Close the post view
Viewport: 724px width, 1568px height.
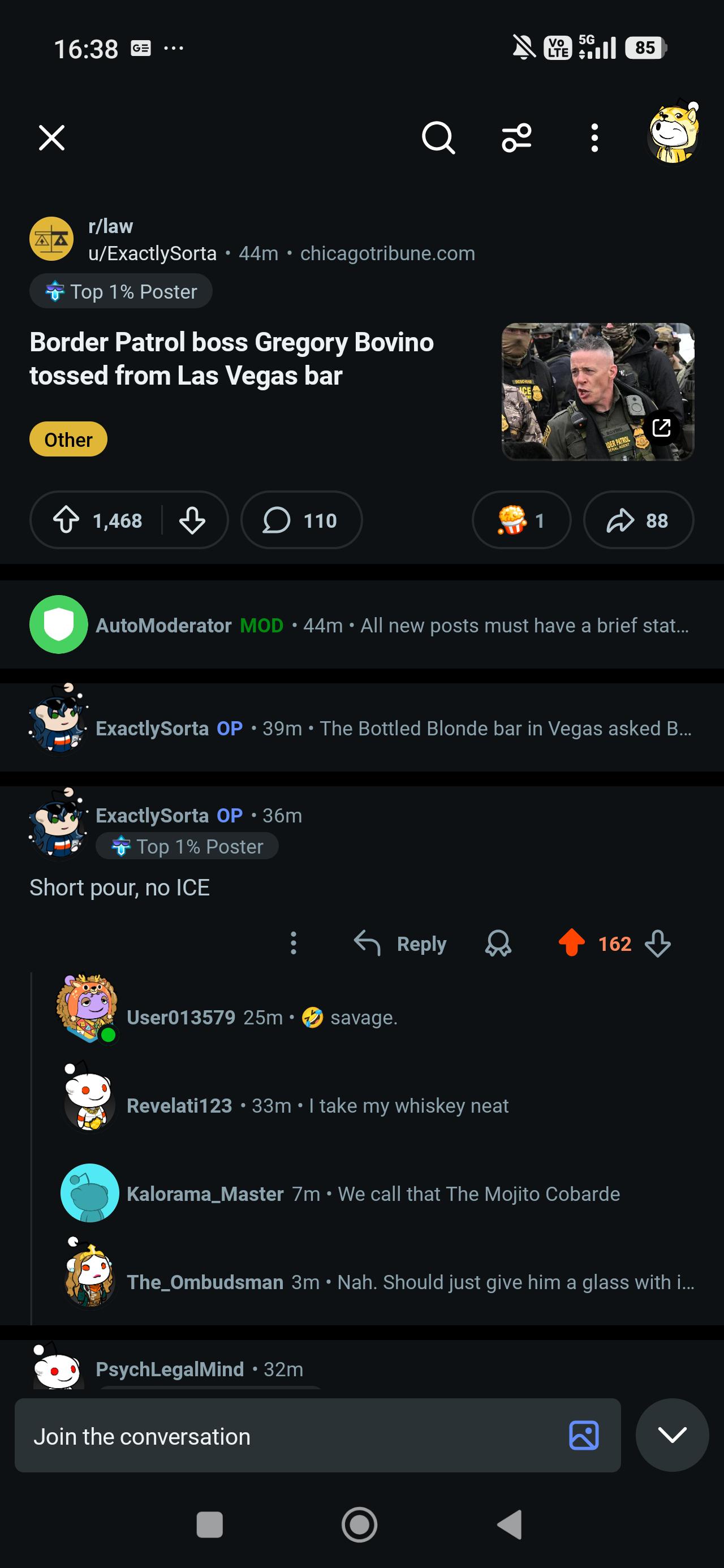(52, 137)
